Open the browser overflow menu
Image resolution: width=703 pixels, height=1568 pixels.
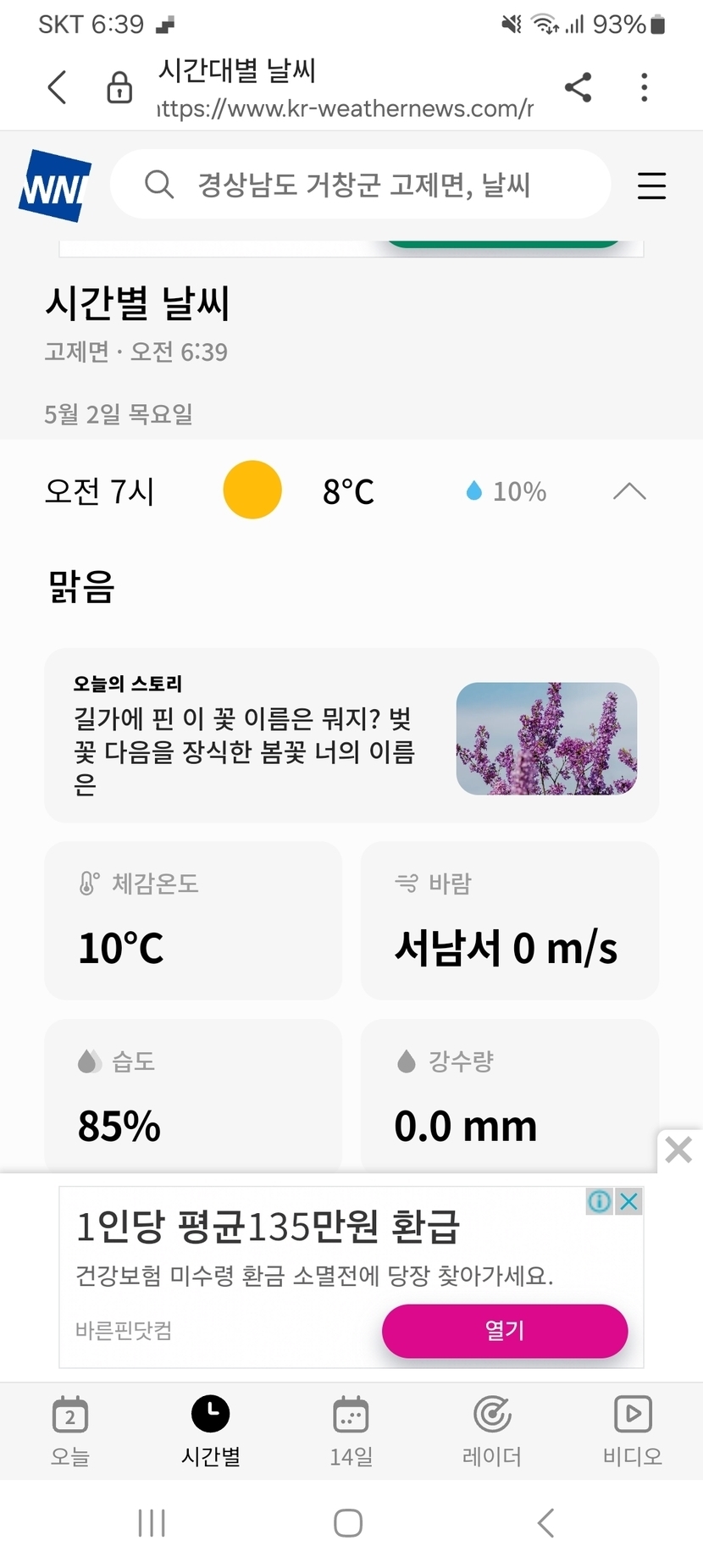645,87
